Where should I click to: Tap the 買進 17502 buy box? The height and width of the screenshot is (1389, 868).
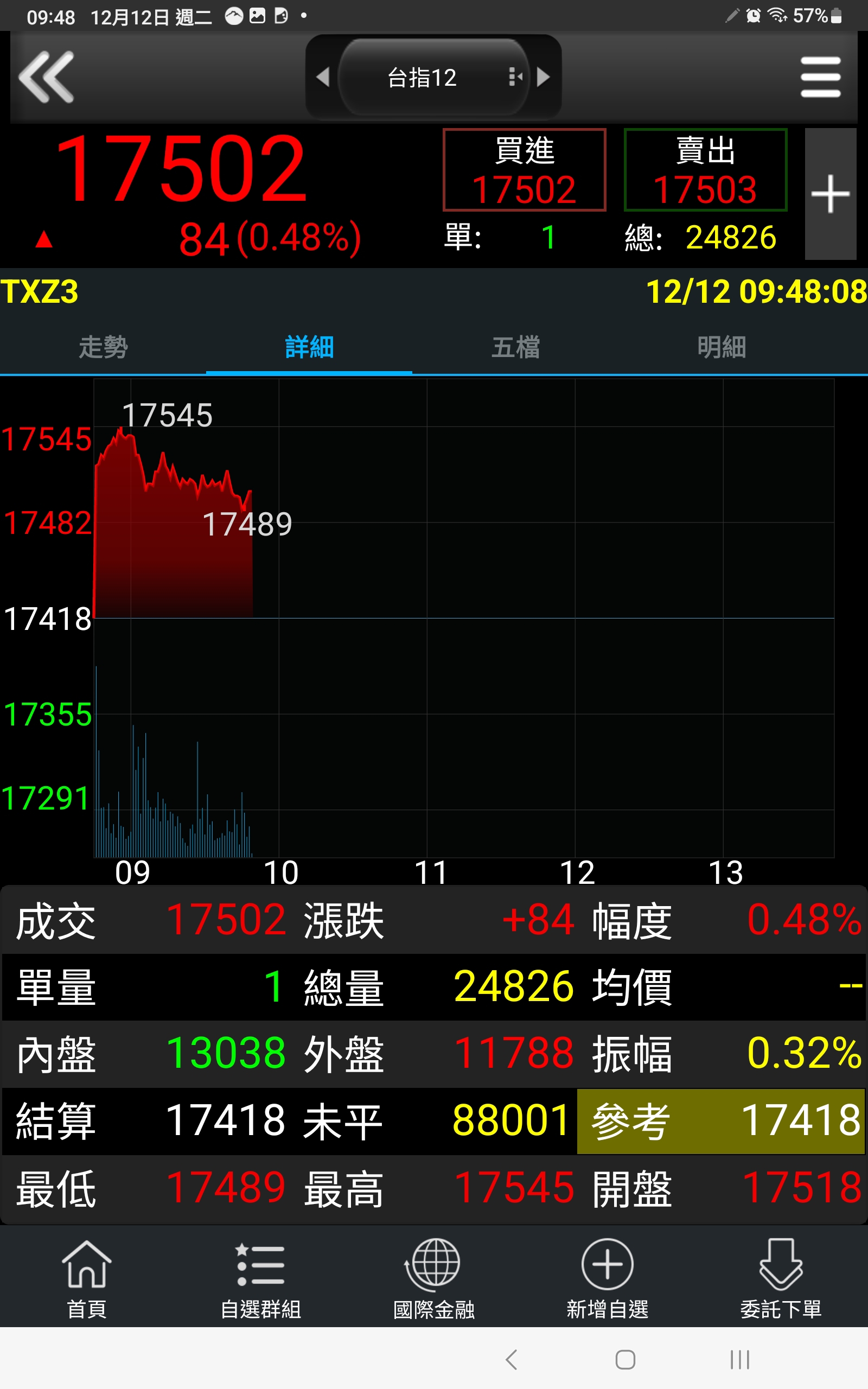(x=524, y=170)
